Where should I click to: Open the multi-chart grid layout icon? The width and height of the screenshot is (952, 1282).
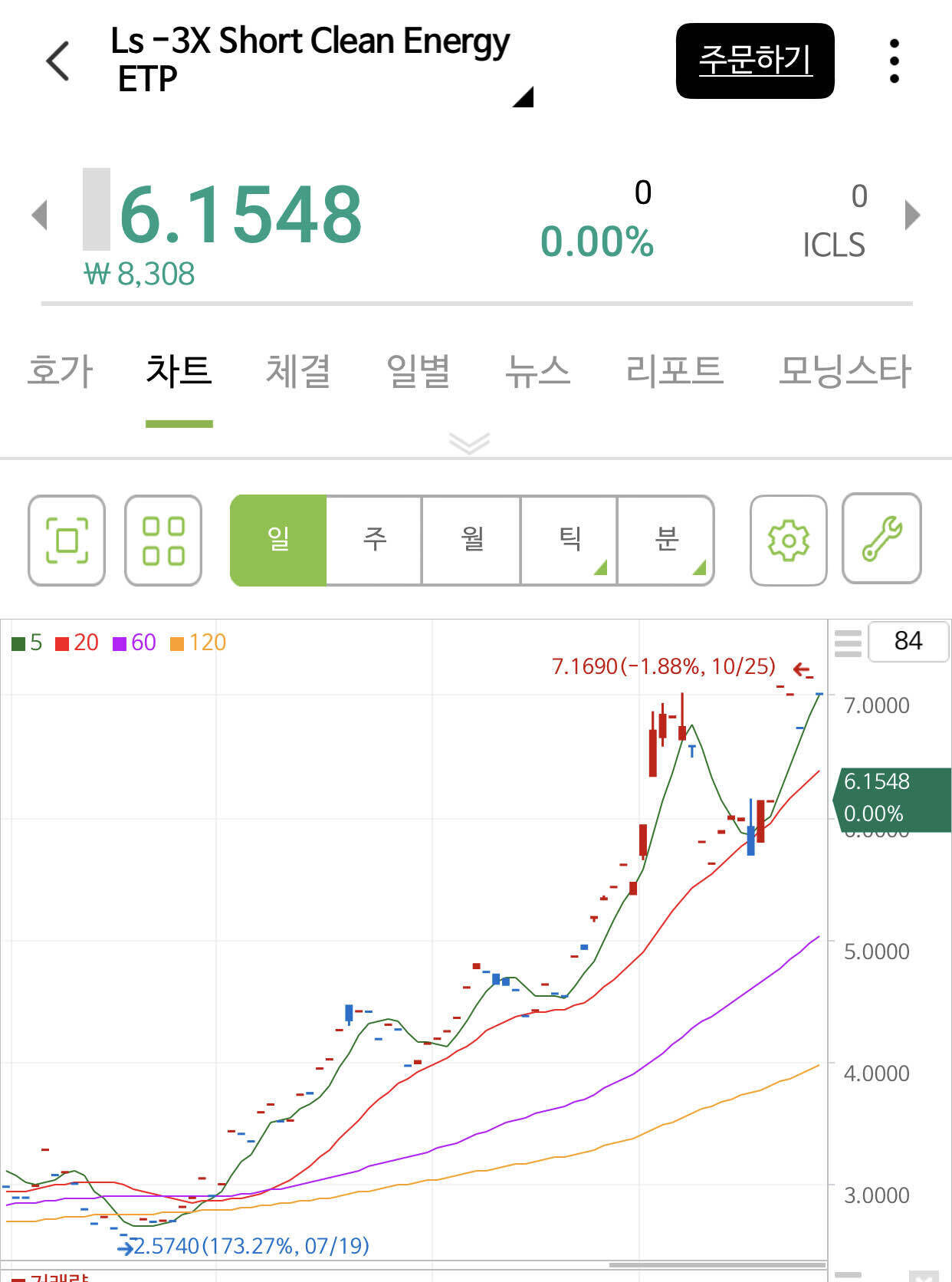[x=162, y=541]
